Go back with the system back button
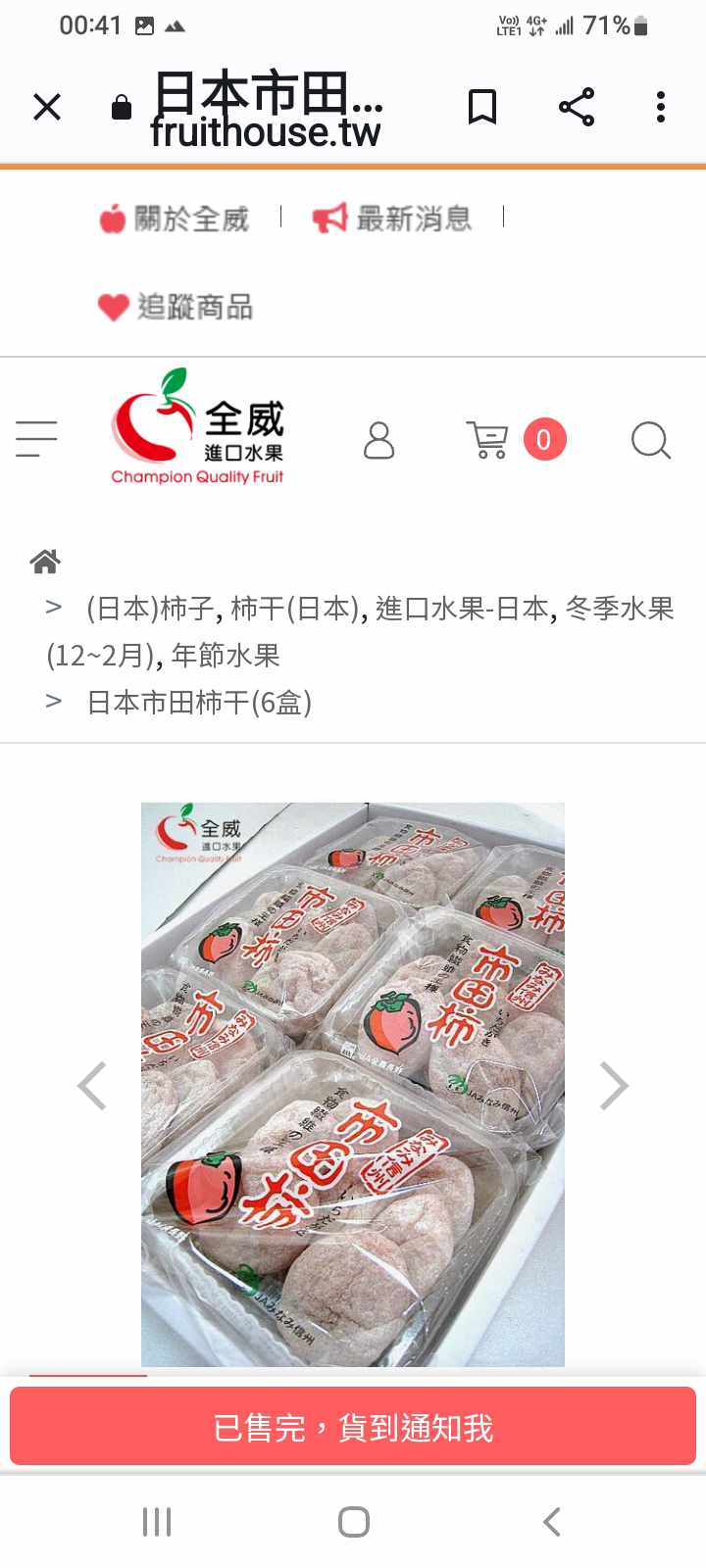The width and height of the screenshot is (706, 1568). [551, 1522]
